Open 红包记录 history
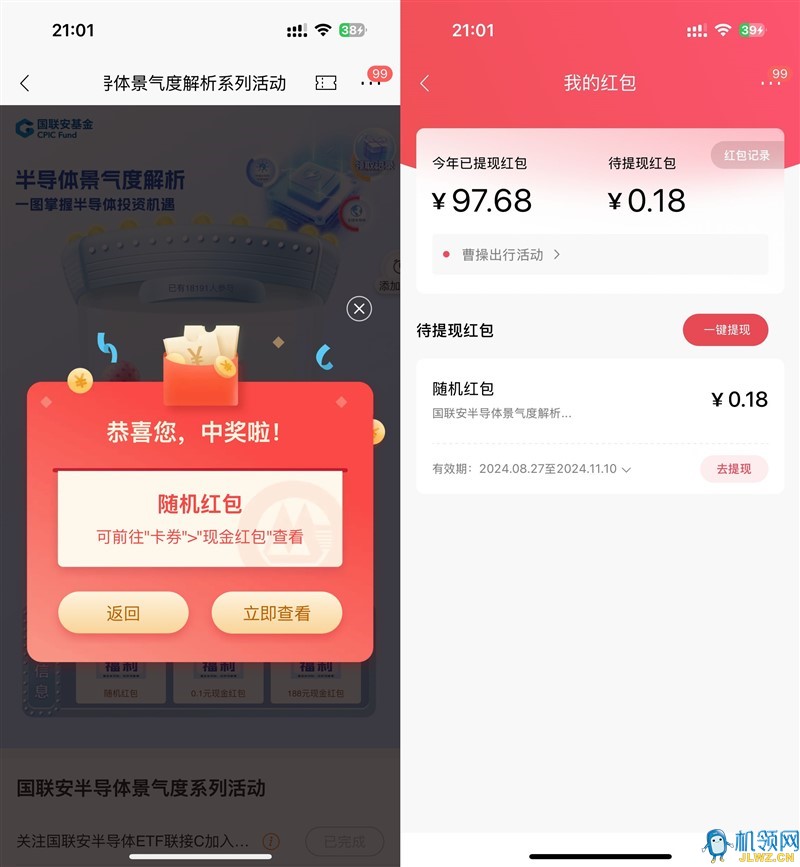800x867 pixels. pyautogui.click(x=747, y=155)
